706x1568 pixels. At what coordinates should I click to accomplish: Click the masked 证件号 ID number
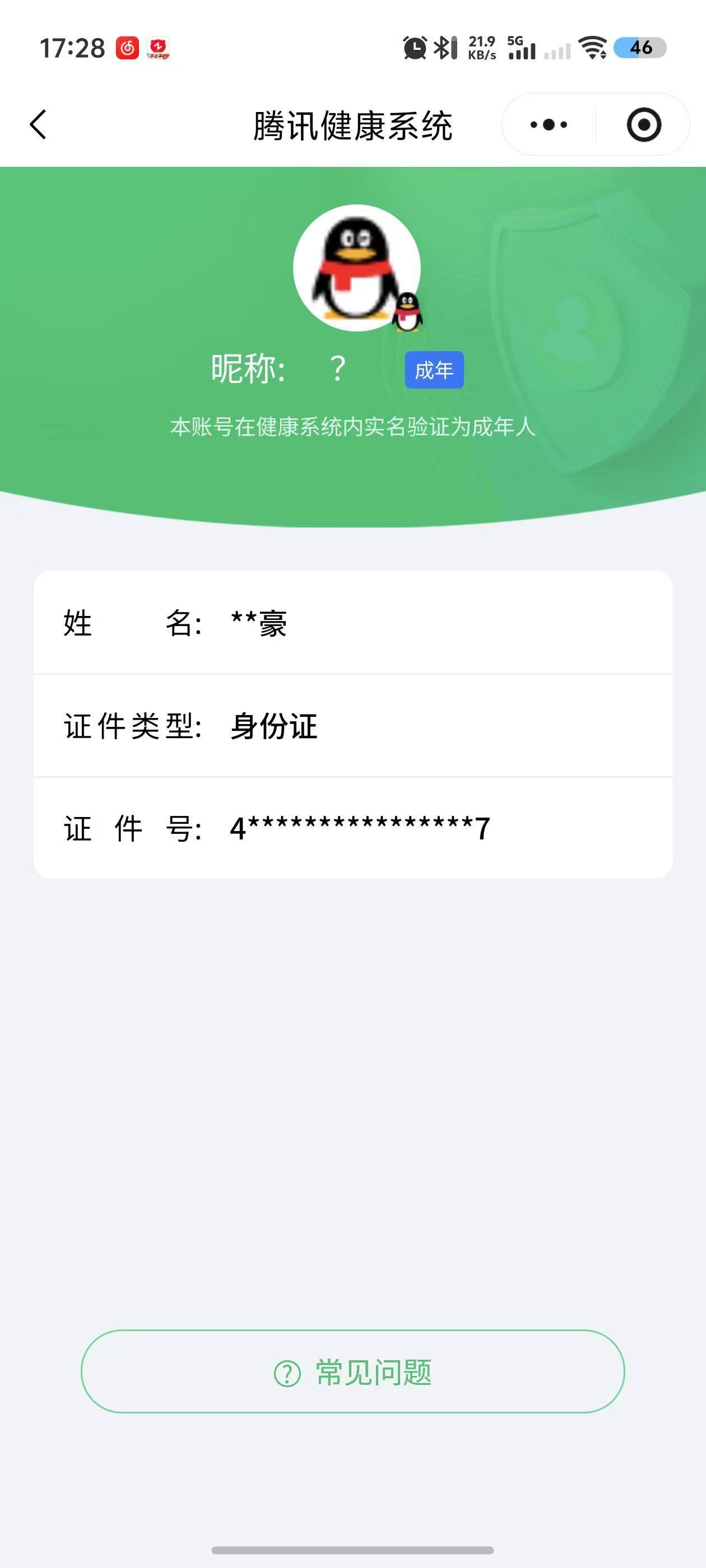coord(359,828)
